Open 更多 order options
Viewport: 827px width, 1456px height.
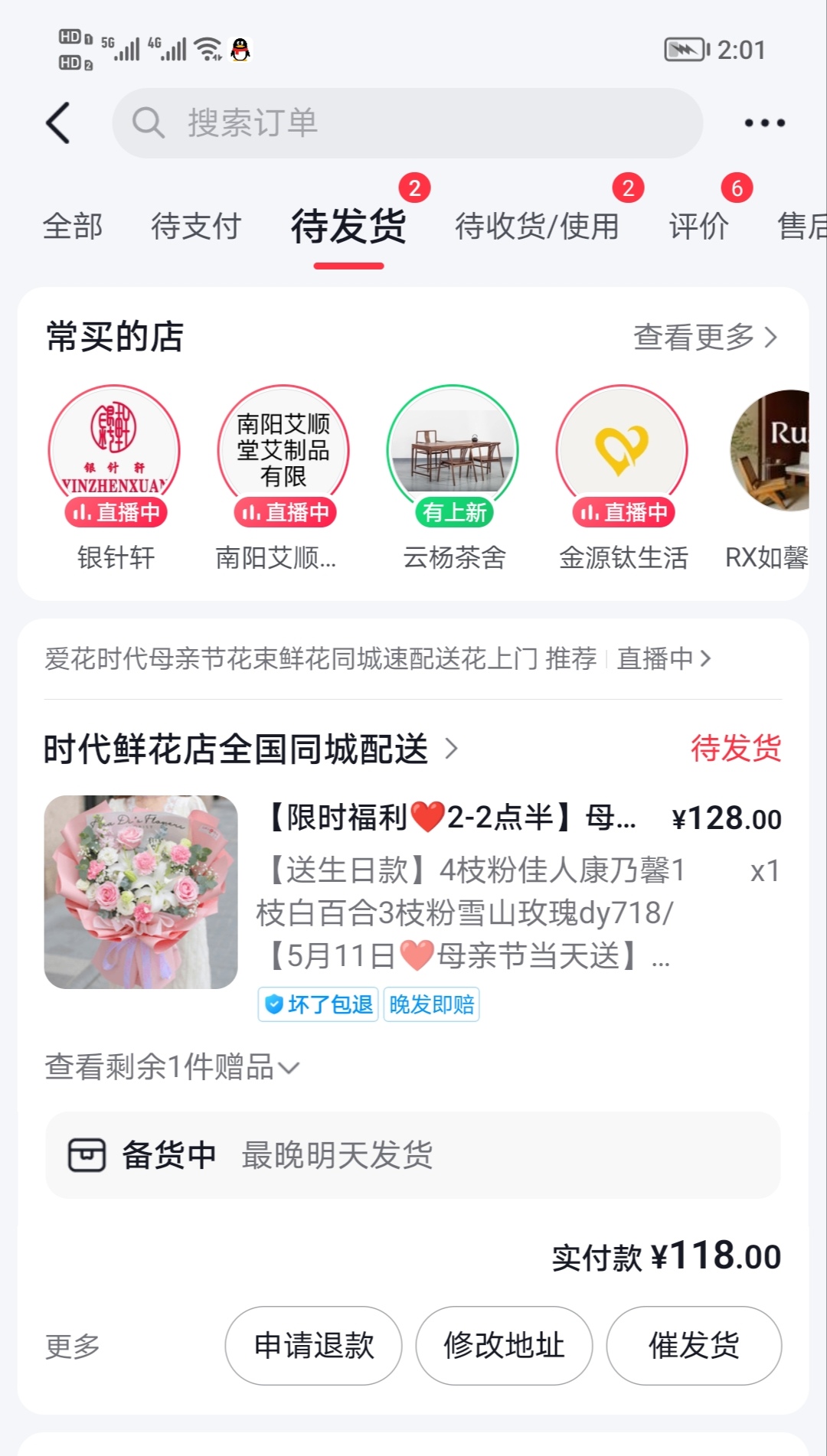click(x=73, y=1346)
